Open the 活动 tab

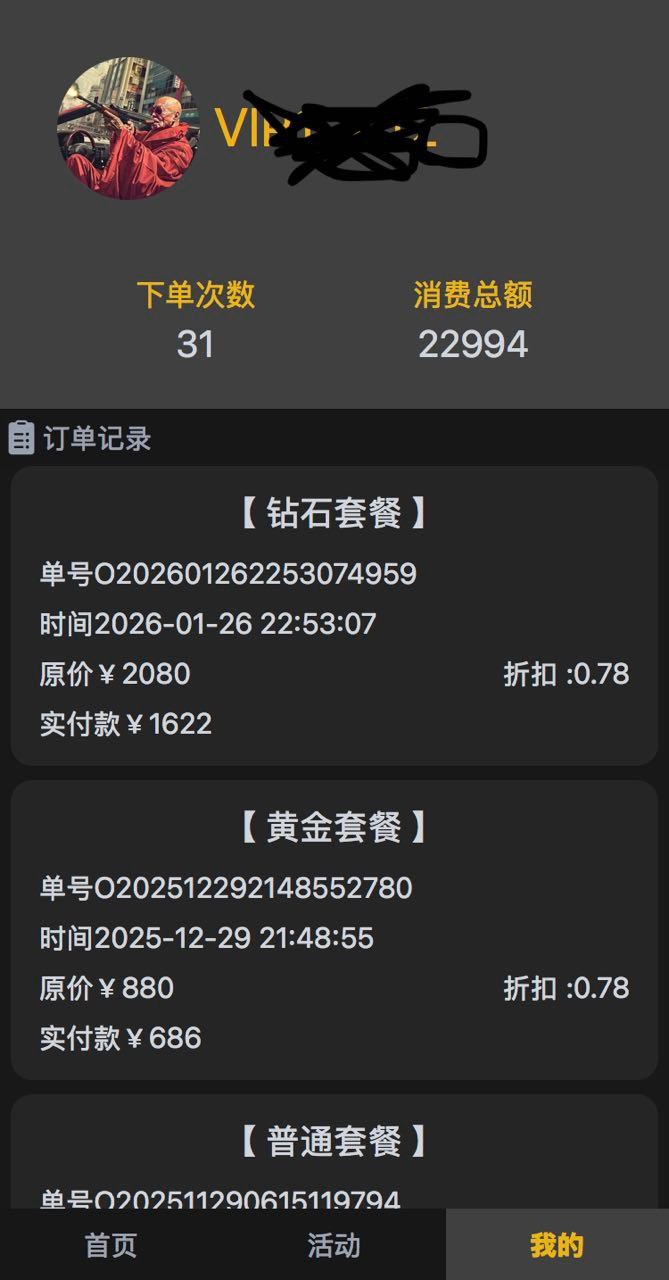click(x=334, y=1245)
